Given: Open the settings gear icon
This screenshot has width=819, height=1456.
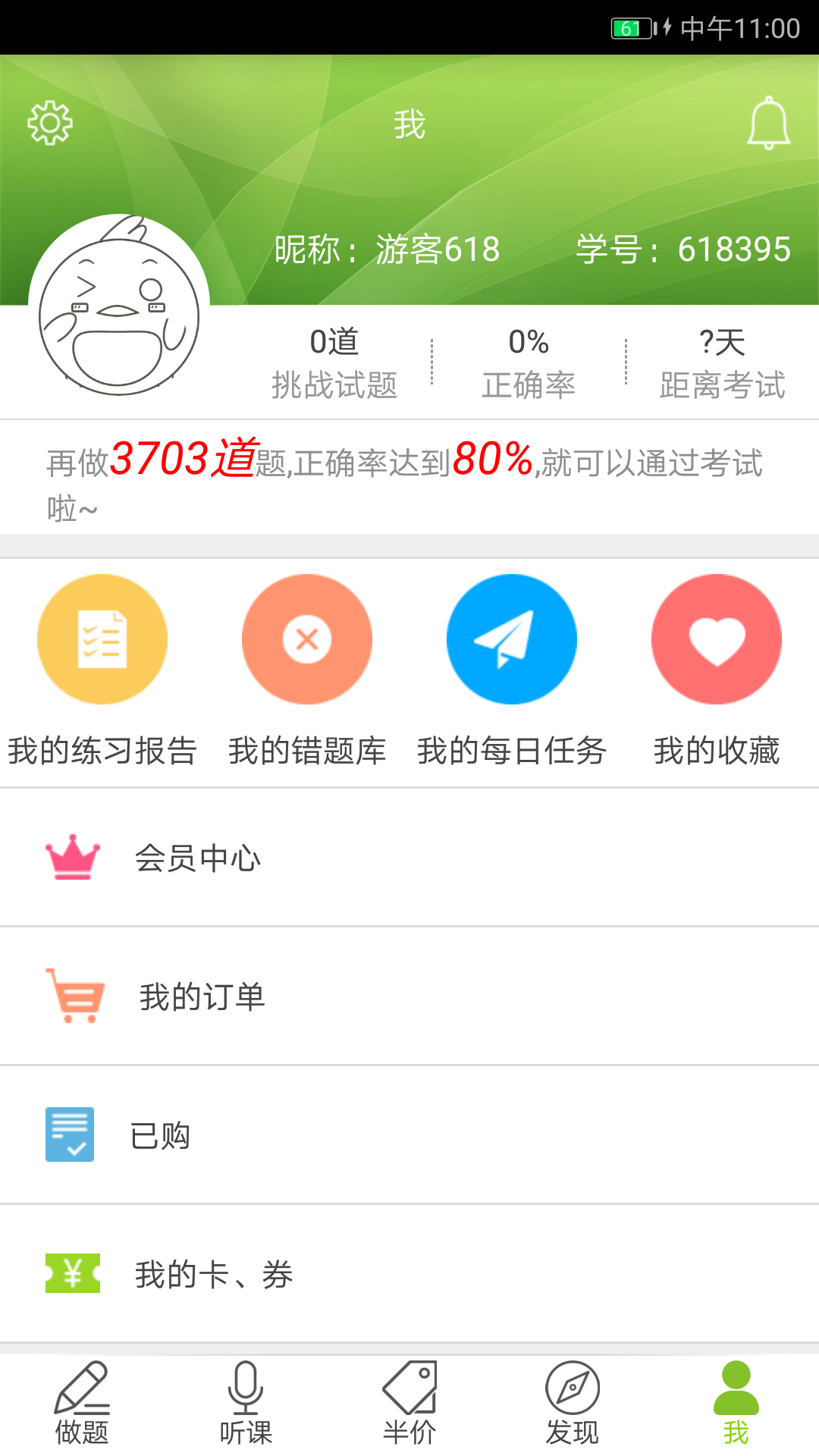Looking at the screenshot, I should (x=50, y=123).
